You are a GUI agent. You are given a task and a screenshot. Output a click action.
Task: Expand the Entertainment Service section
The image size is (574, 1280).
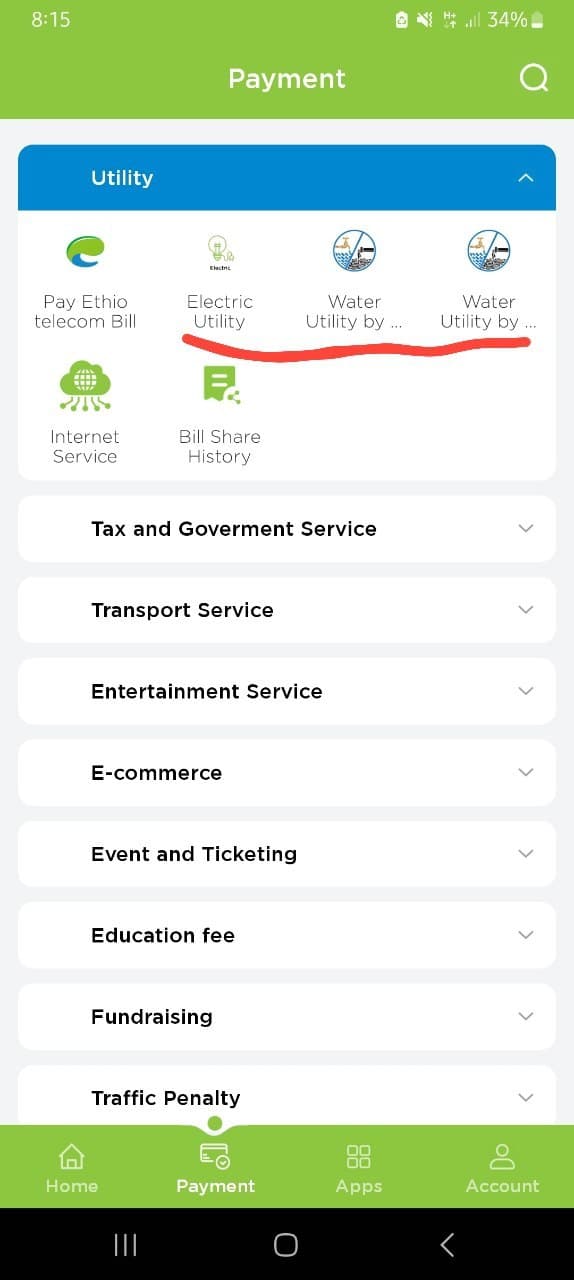287,691
